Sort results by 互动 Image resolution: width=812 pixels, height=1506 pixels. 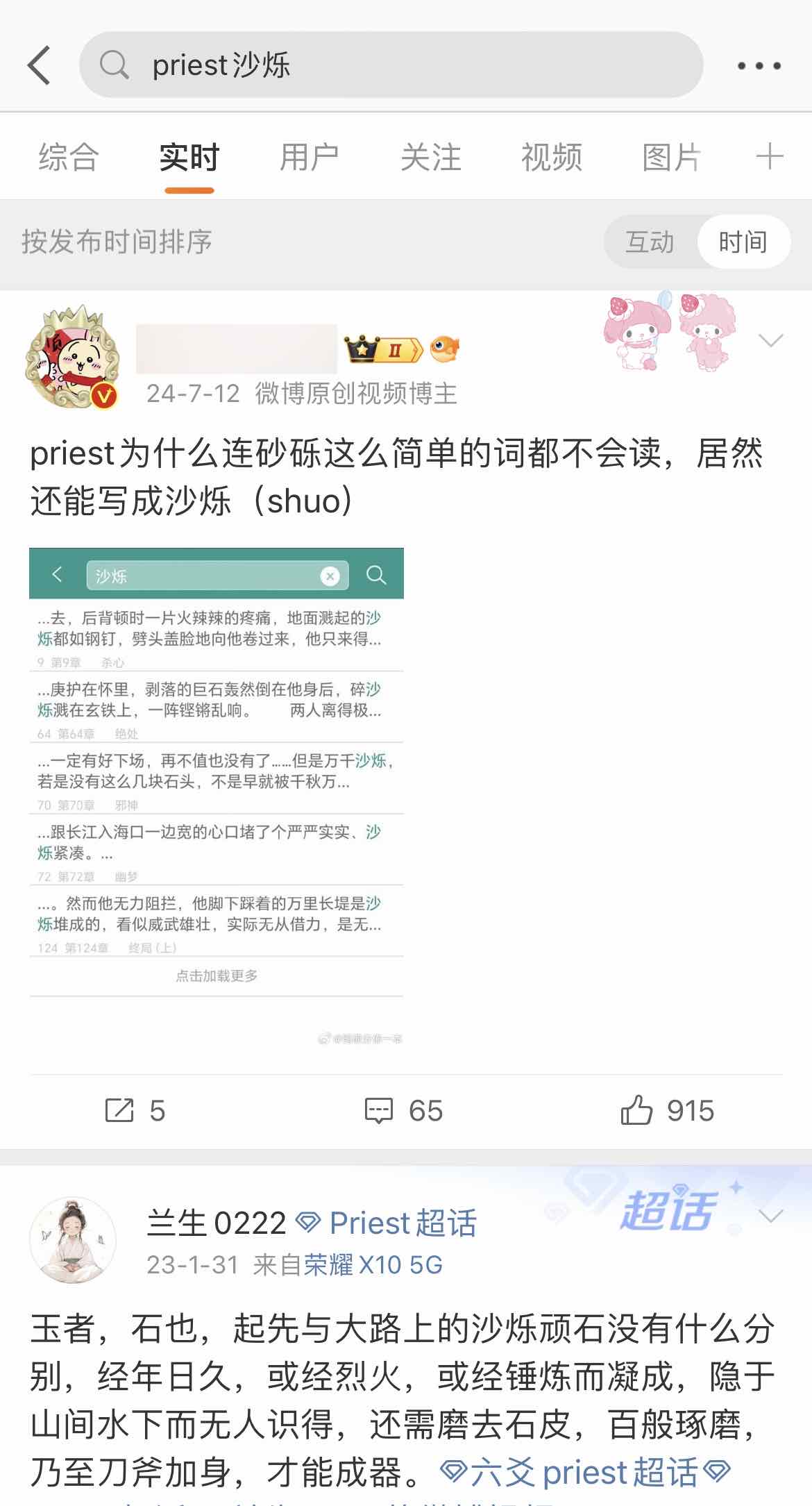pos(650,242)
